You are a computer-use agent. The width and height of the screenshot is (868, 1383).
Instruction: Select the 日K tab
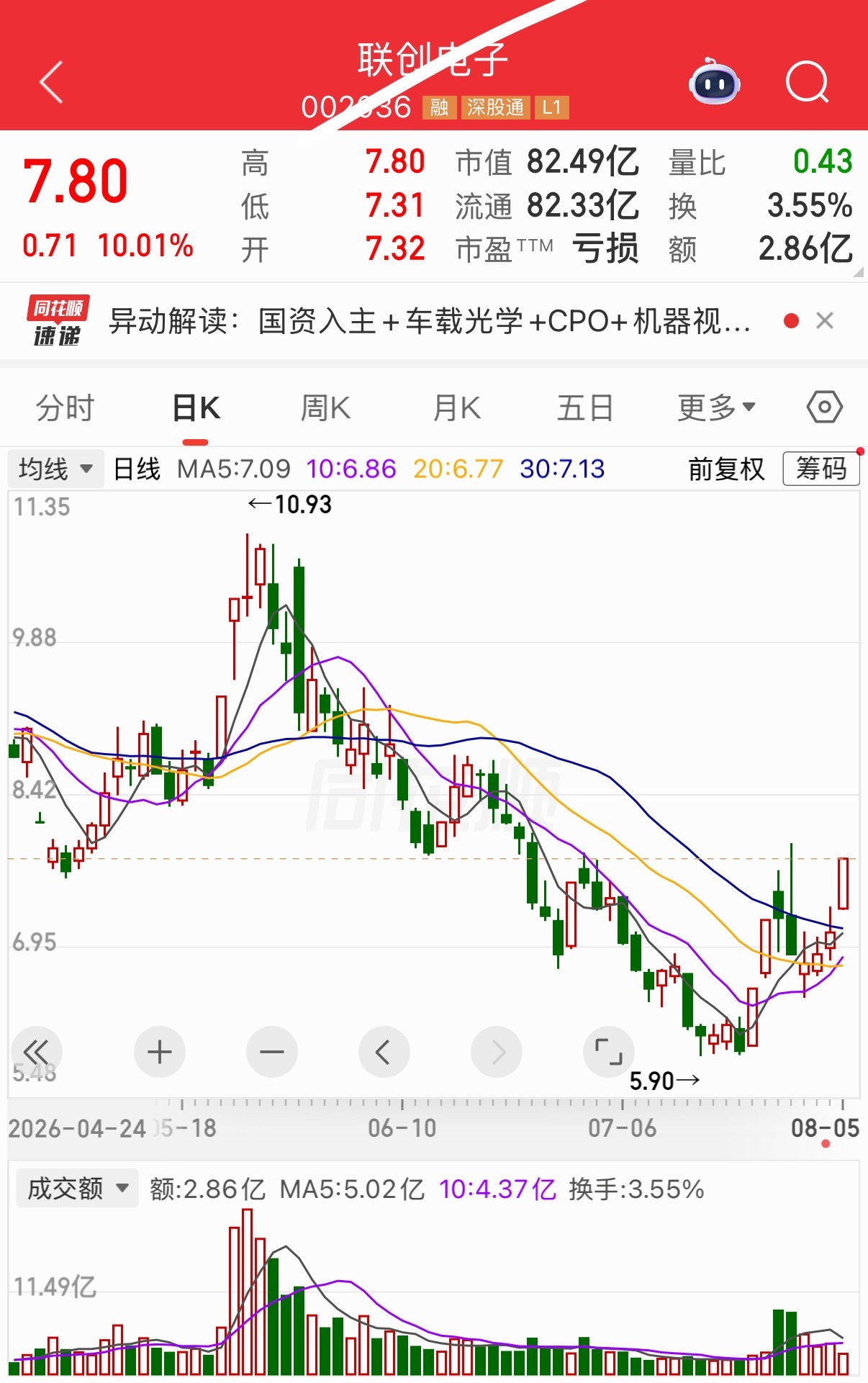tap(196, 408)
